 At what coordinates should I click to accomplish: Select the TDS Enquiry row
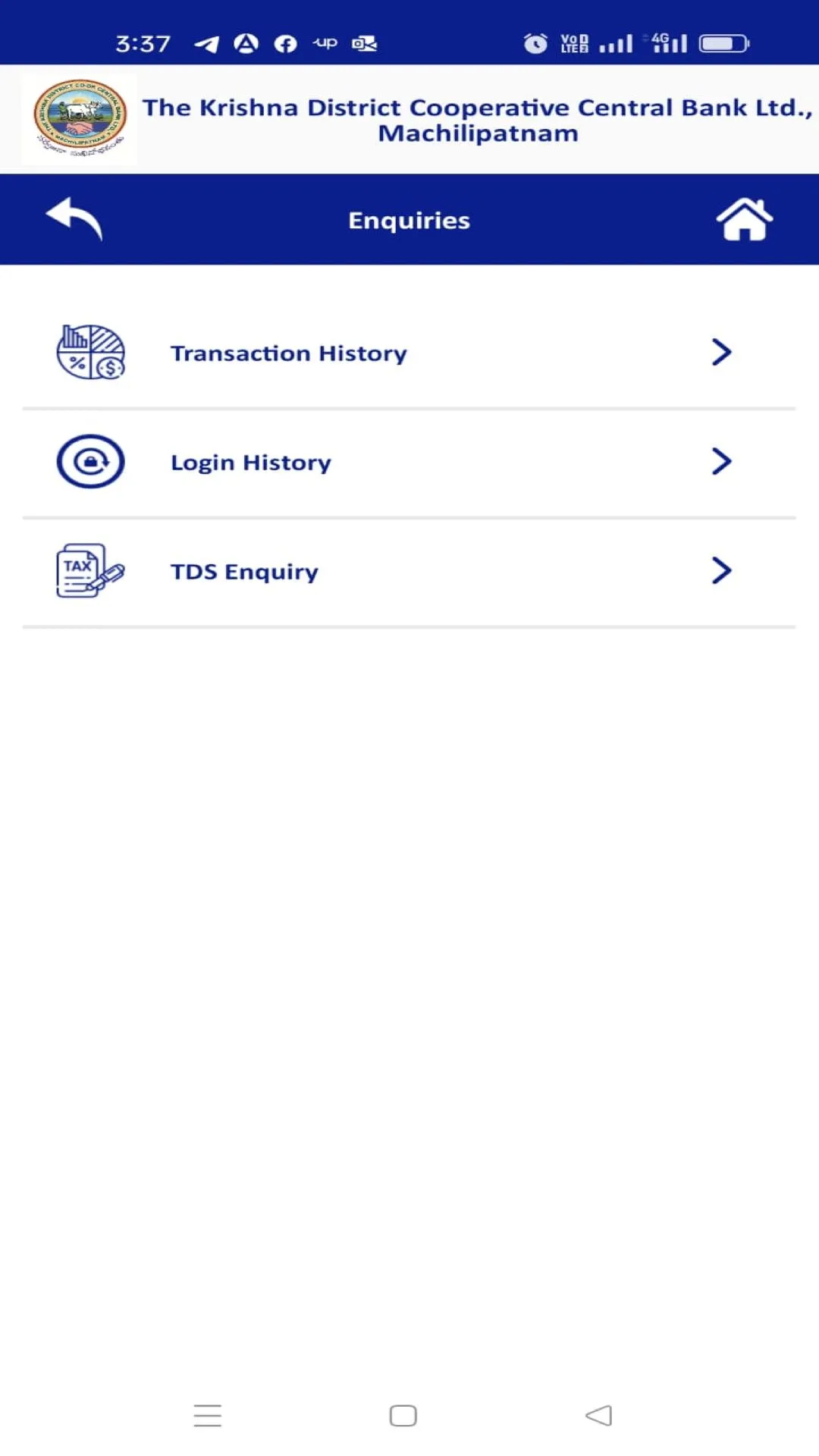pyautogui.click(x=244, y=571)
